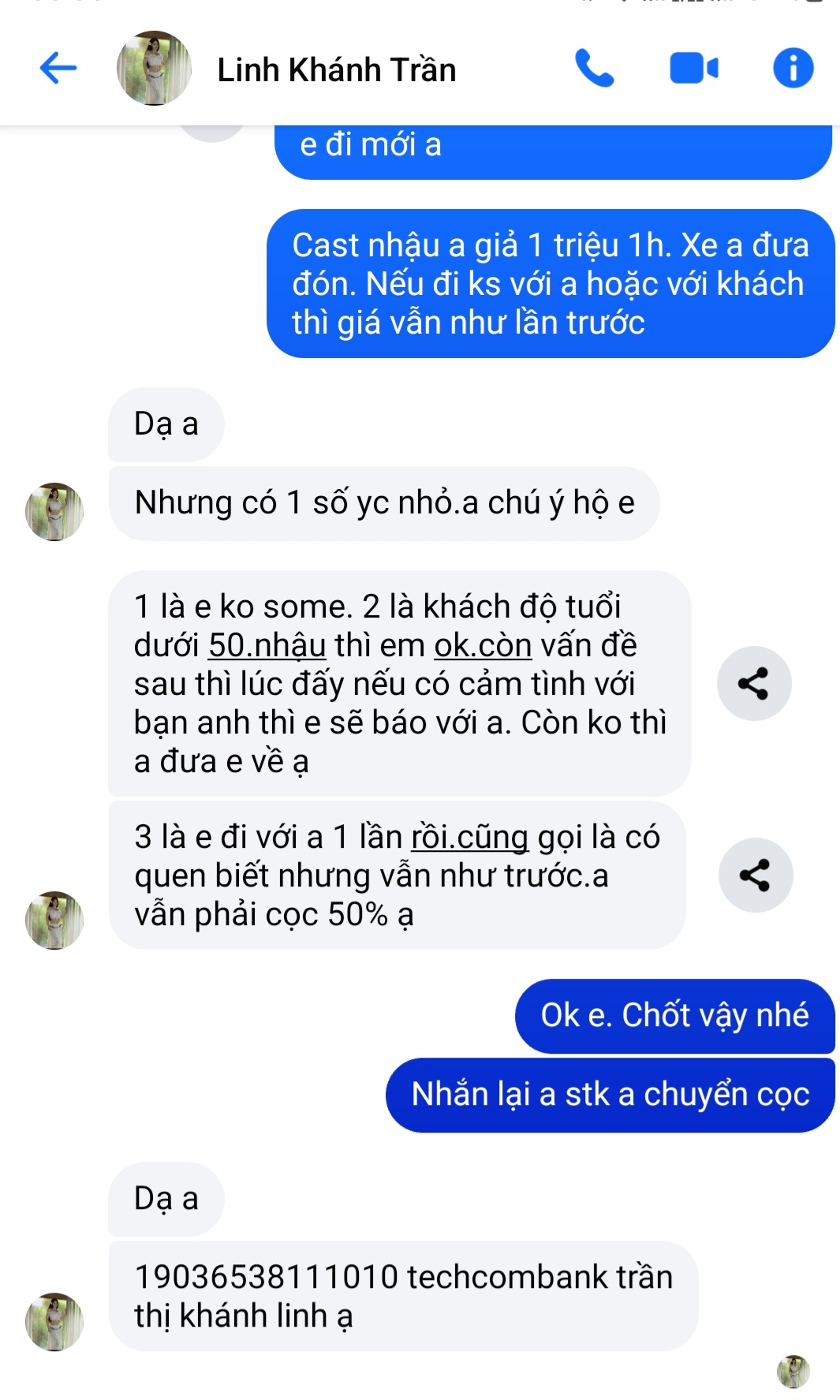Open the conversation info icon
Screen dimensions: 840x1400
[x=793, y=69]
